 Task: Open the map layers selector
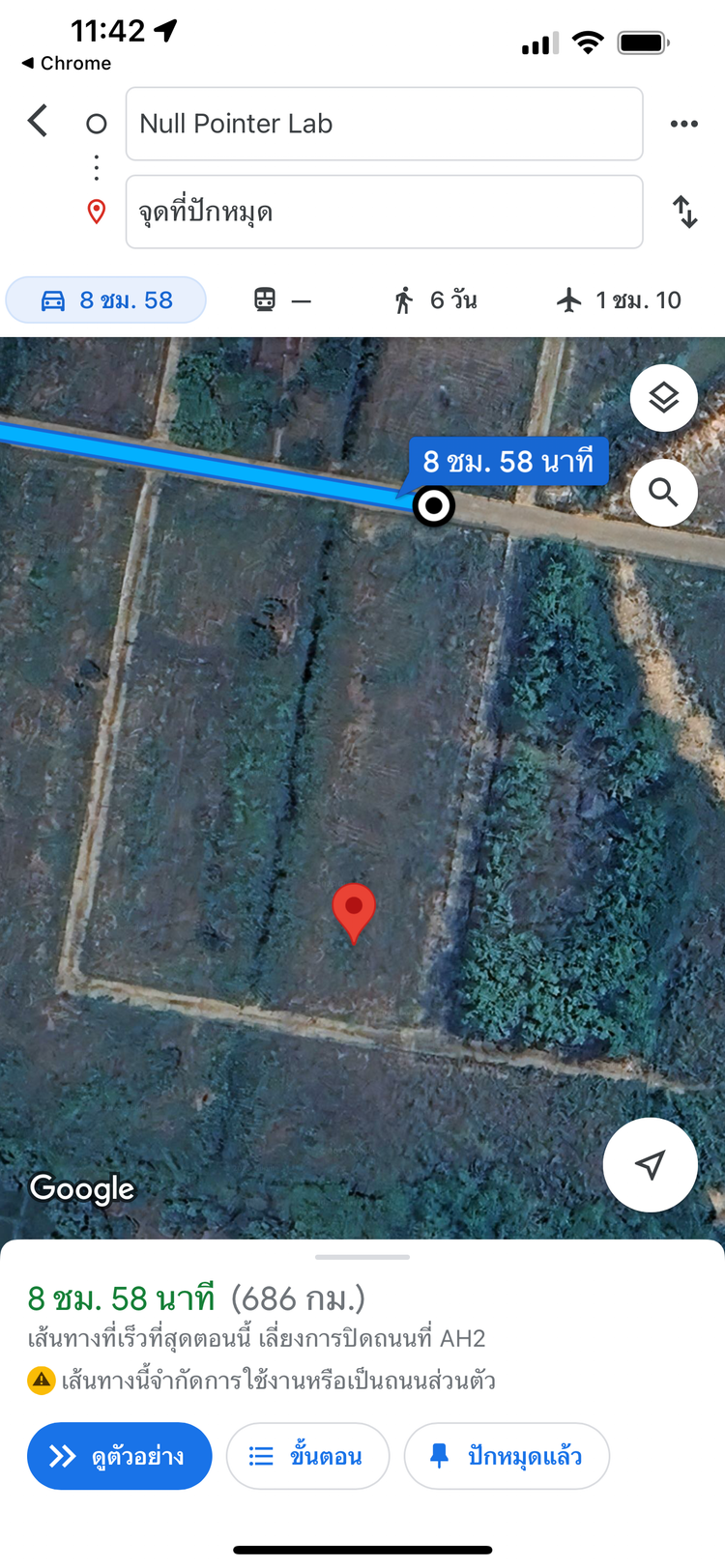pos(663,398)
